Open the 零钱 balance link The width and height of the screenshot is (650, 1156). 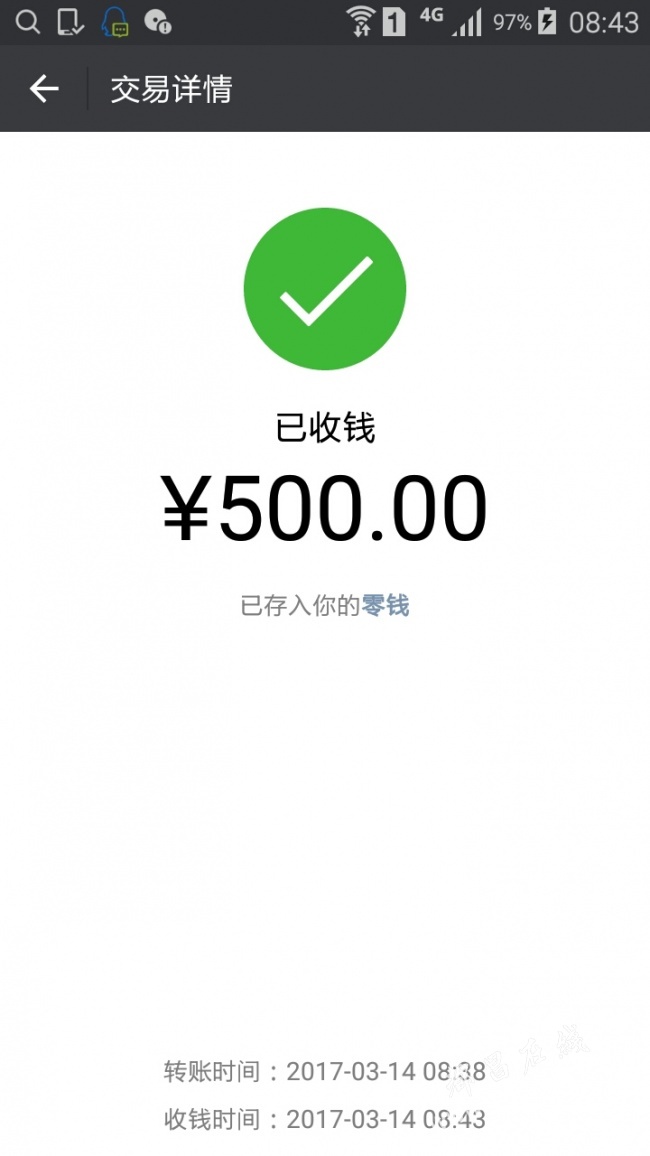385,606
